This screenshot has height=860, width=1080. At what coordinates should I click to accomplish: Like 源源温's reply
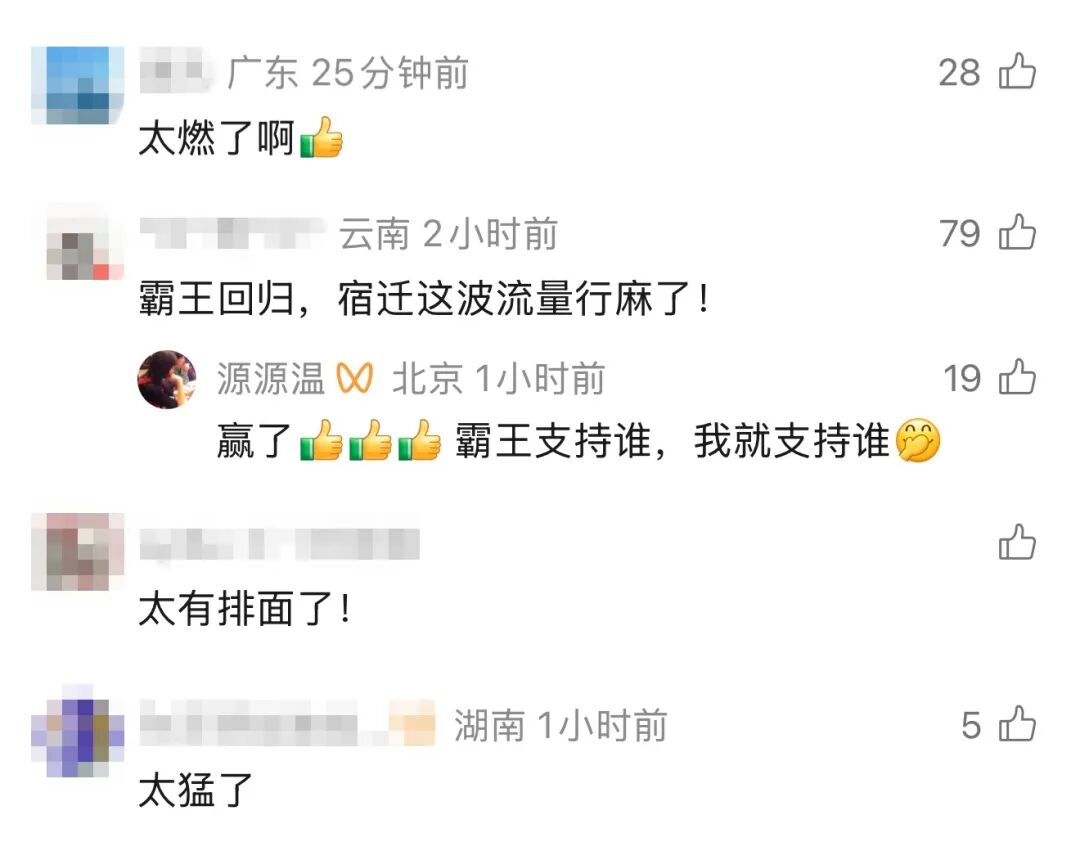point(1017,378)
